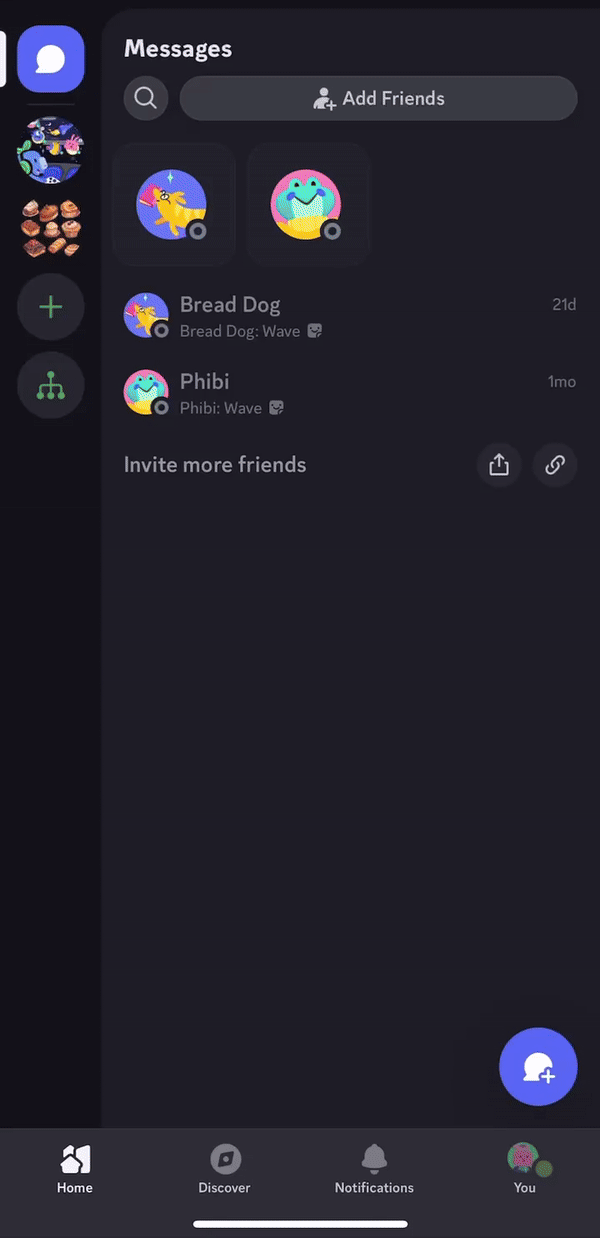
Task: Open Bread Dog's avatar card at the top
Action: click(x=173, y=204)
